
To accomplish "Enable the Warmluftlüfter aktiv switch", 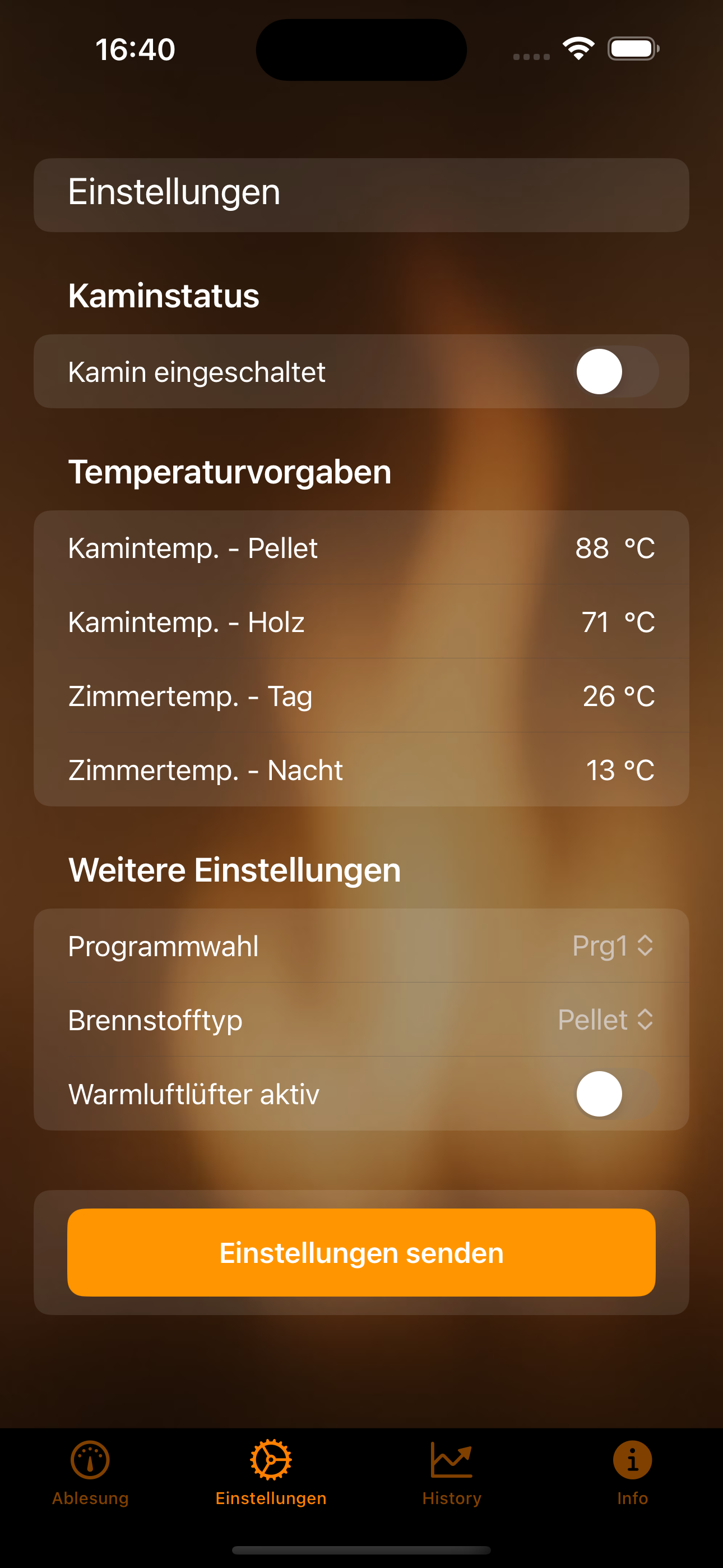I will click(616, 1094).
